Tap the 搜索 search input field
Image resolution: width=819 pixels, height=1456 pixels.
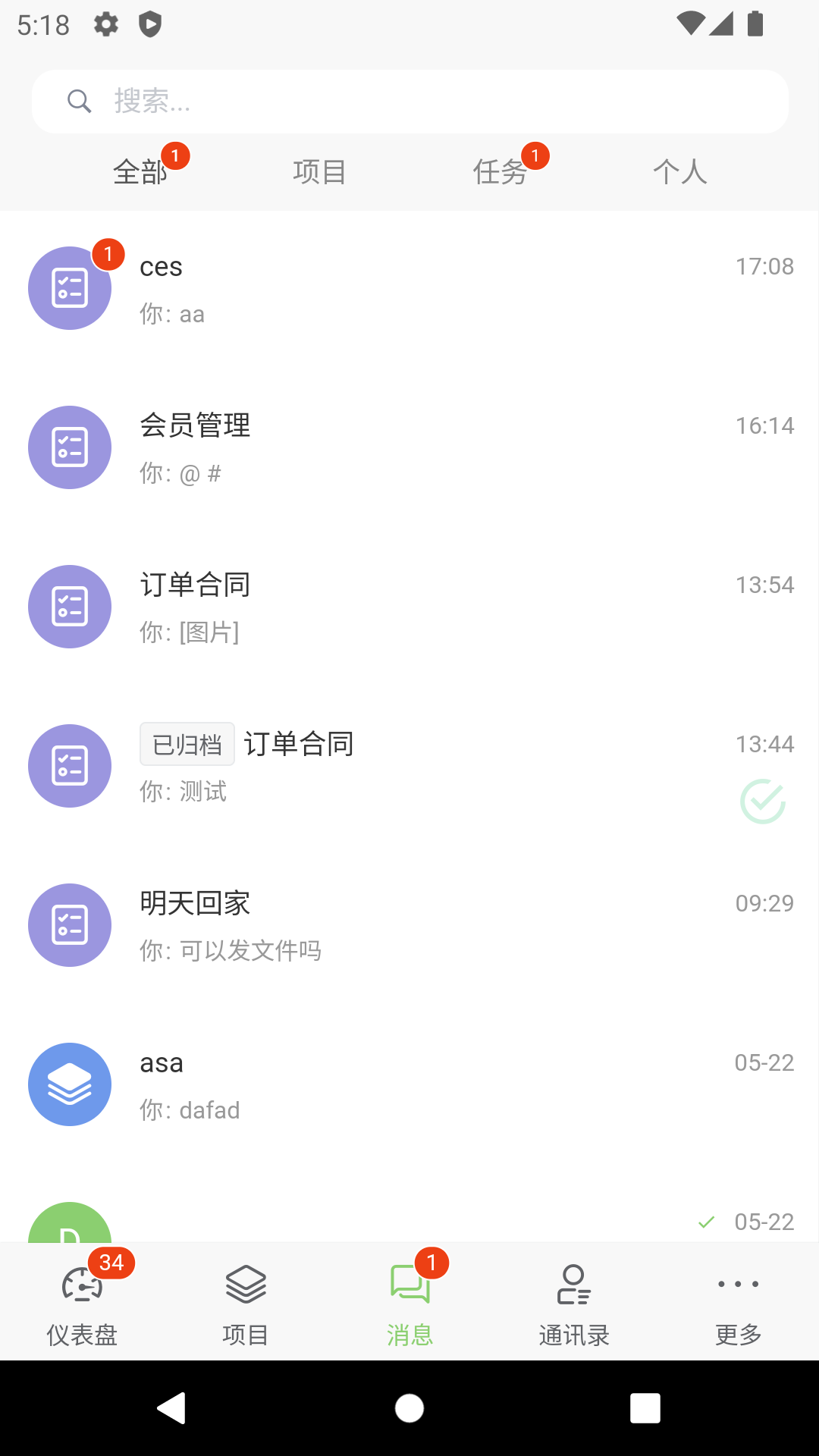(409, 101)
